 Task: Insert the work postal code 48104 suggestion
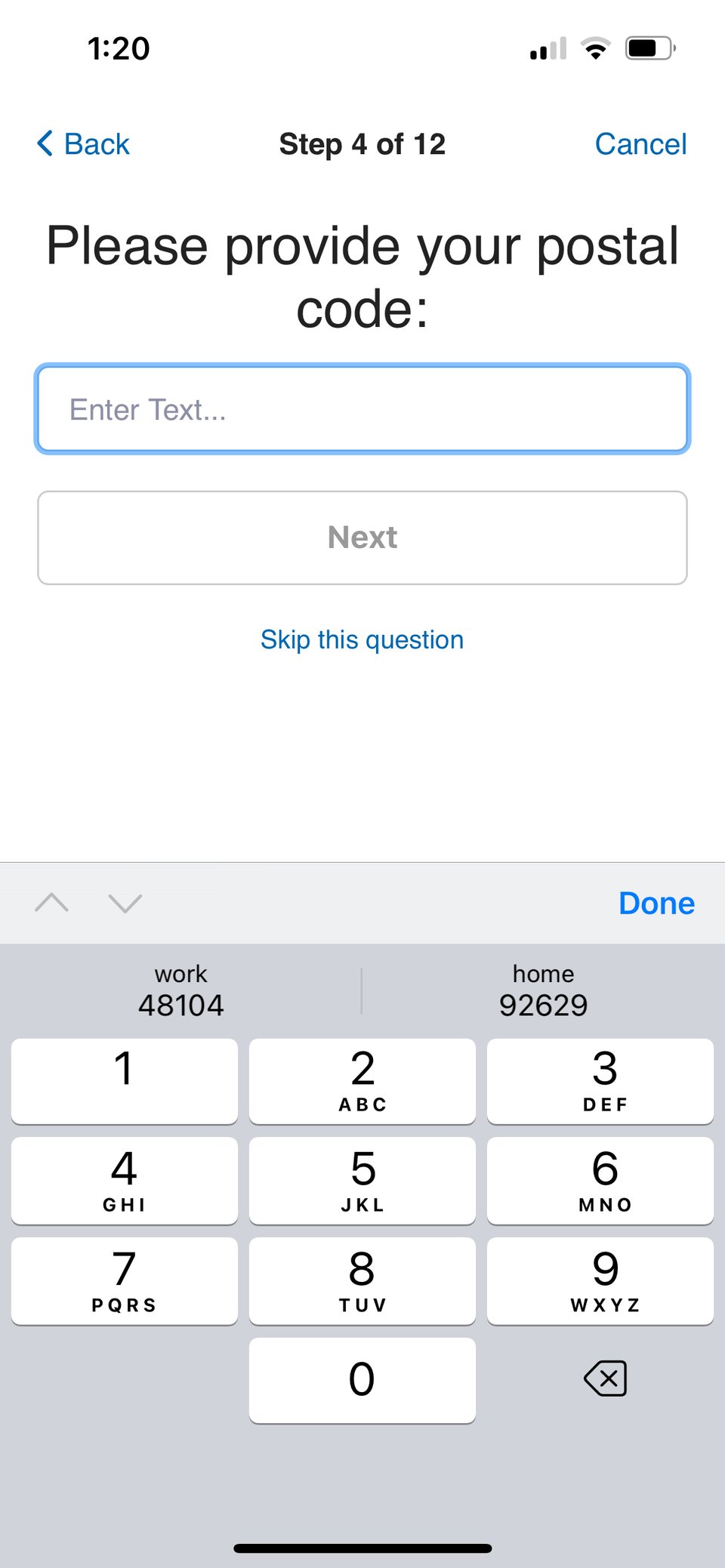pyautogui.click(x=180, y=989)
